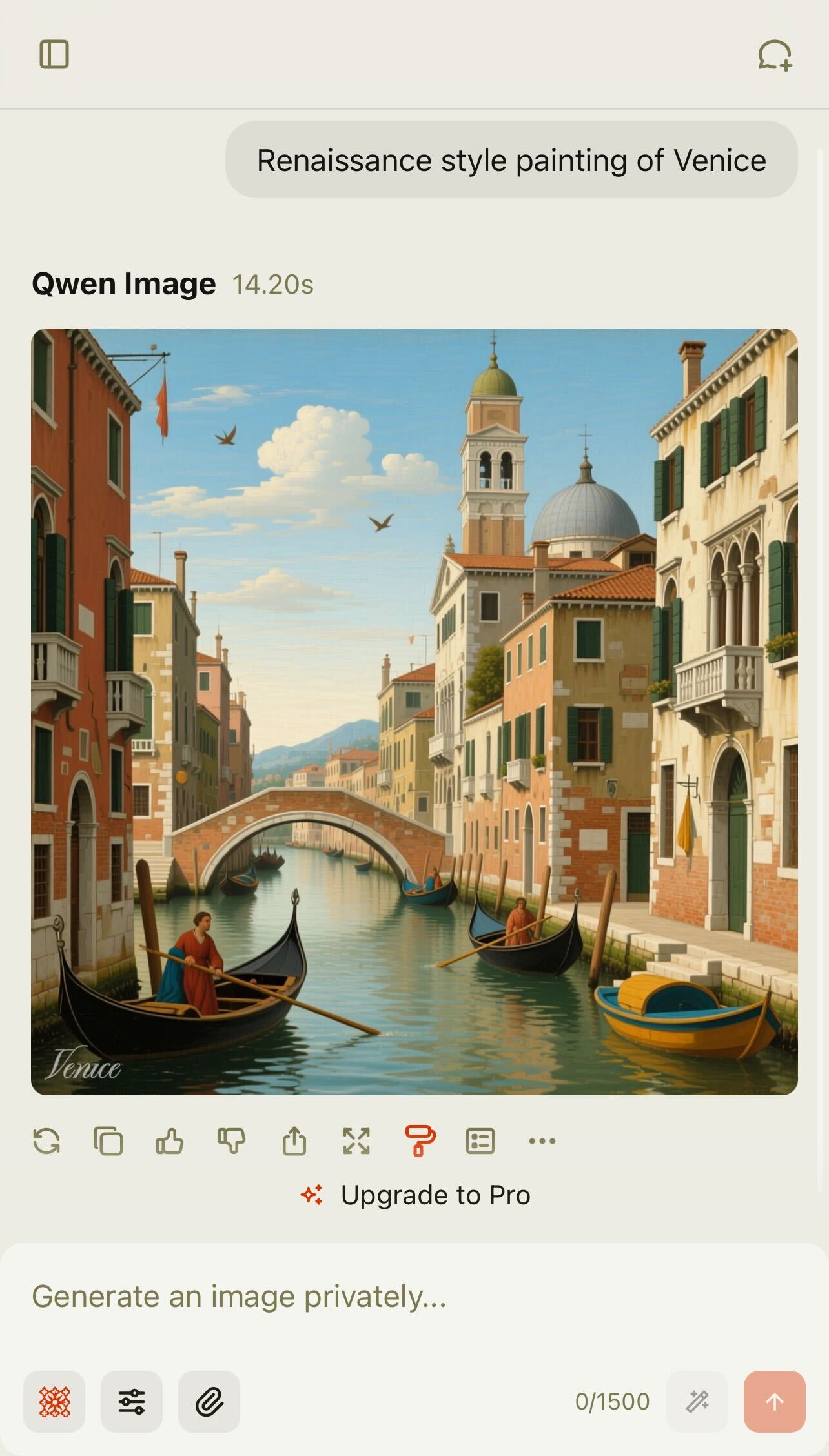The image size is (829, 1456).
Task: Open the generation settings sliders
Action: [x=132, y=1402]
